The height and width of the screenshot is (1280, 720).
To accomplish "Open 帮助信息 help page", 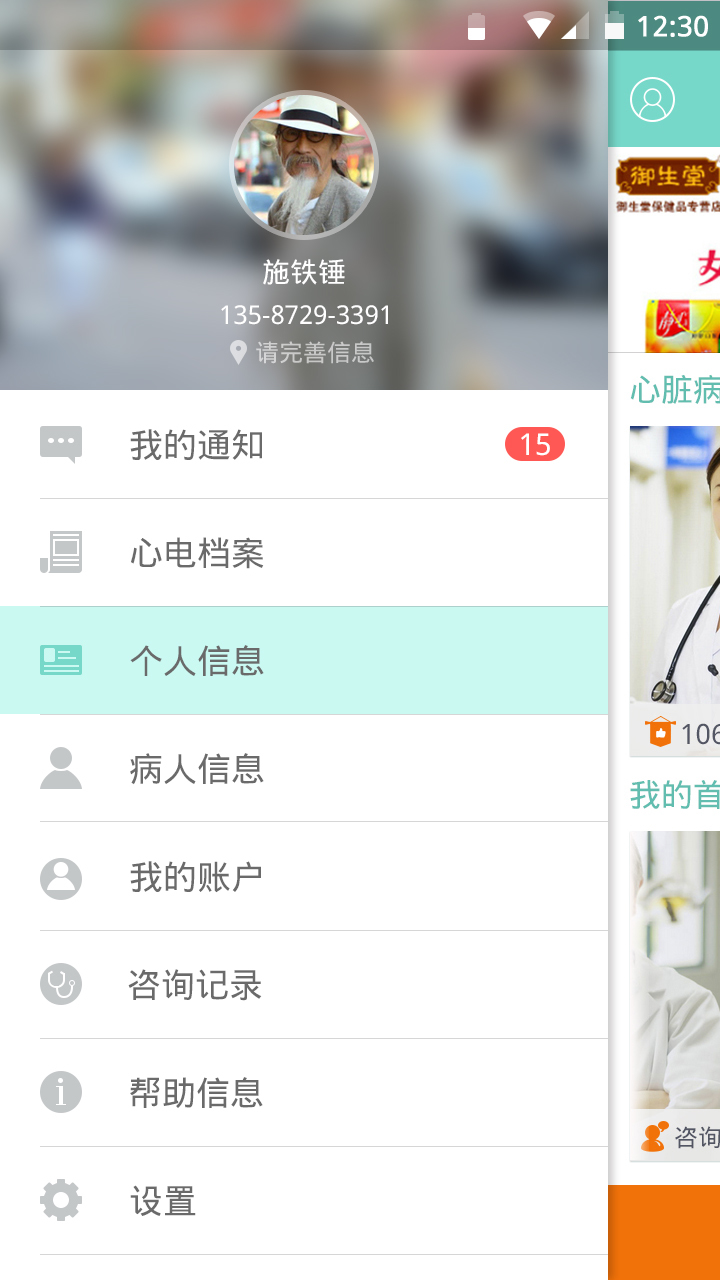I will [x=300, y=1093].
